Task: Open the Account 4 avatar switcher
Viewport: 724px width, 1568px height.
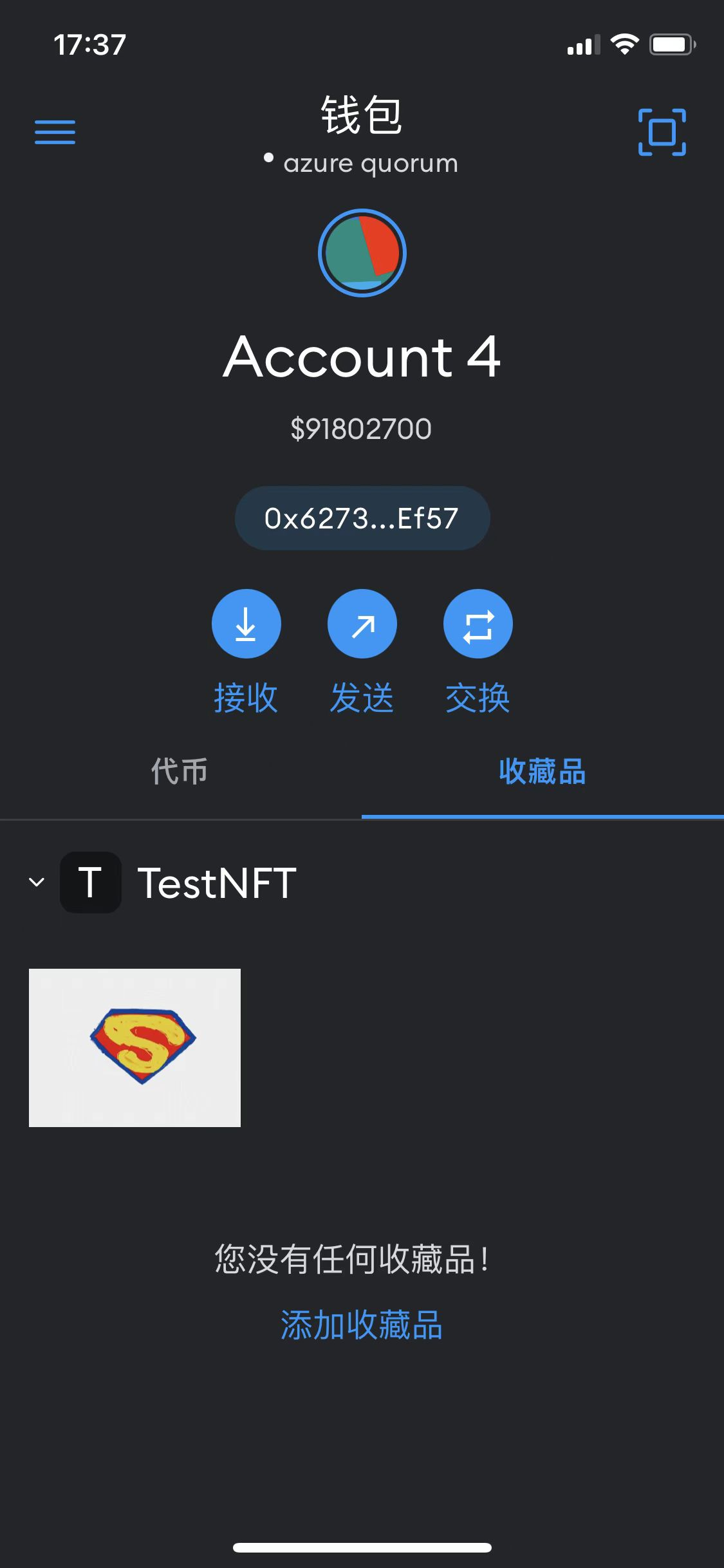Action: pyautogui.click(x=362, y=252)
